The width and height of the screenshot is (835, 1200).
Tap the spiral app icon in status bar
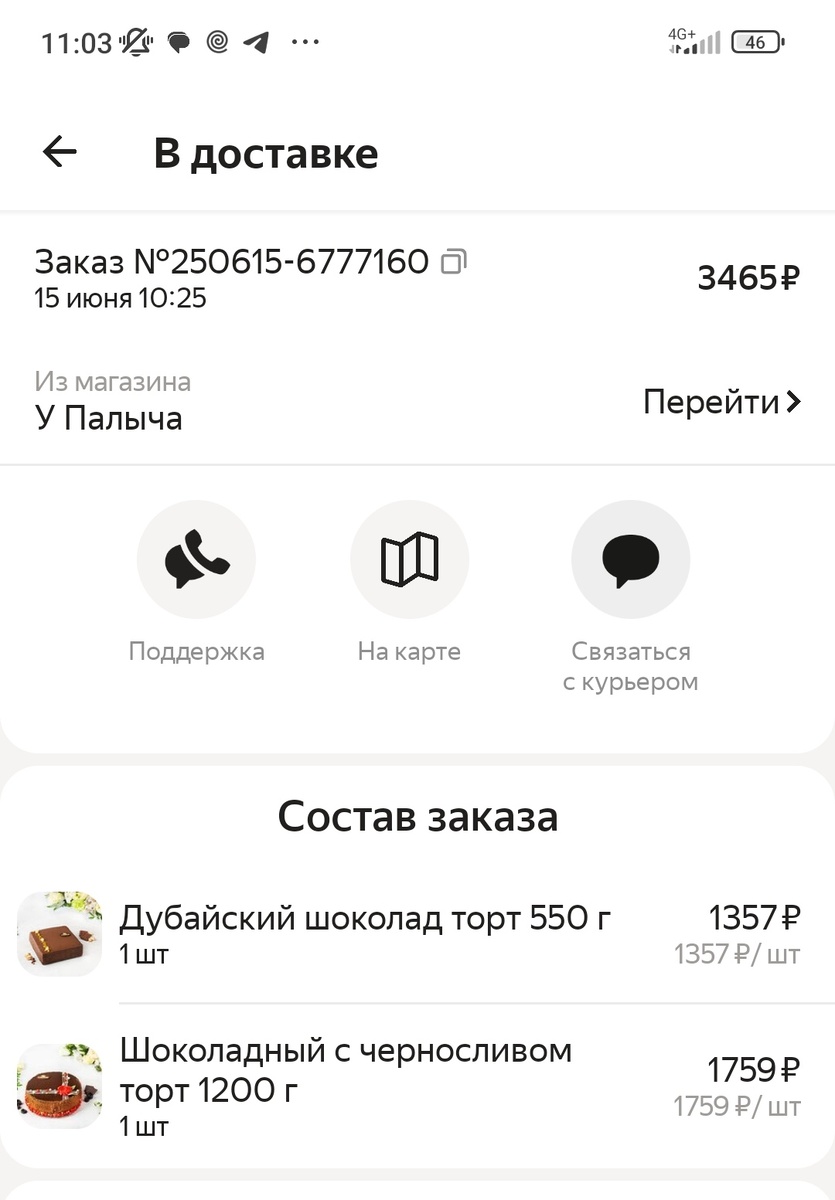tap(219, 42)
